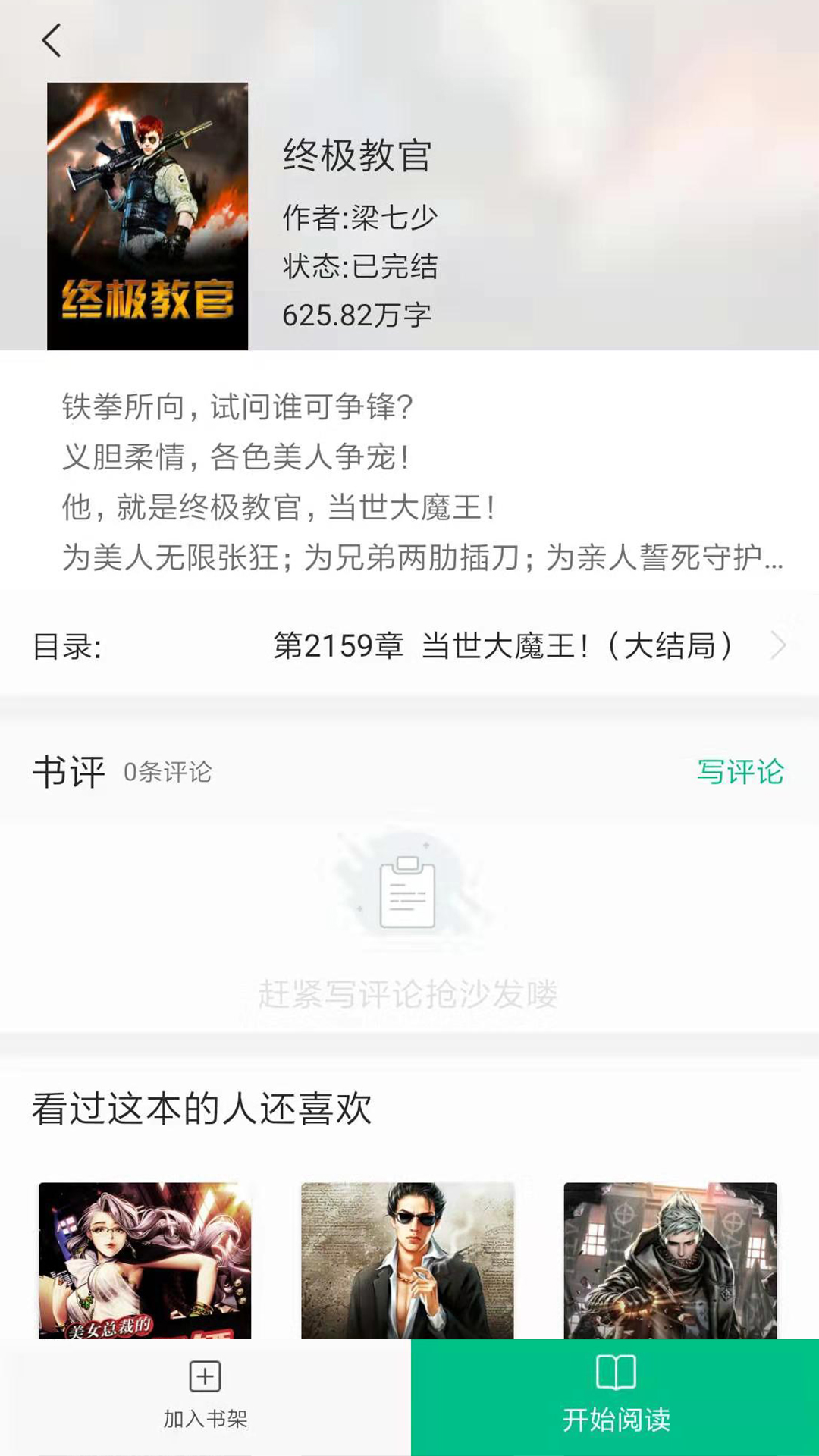Tap 写评论 to write a review
This screenshot has width=819, height=1456.
pyautogui.click(x=739, y=772)
